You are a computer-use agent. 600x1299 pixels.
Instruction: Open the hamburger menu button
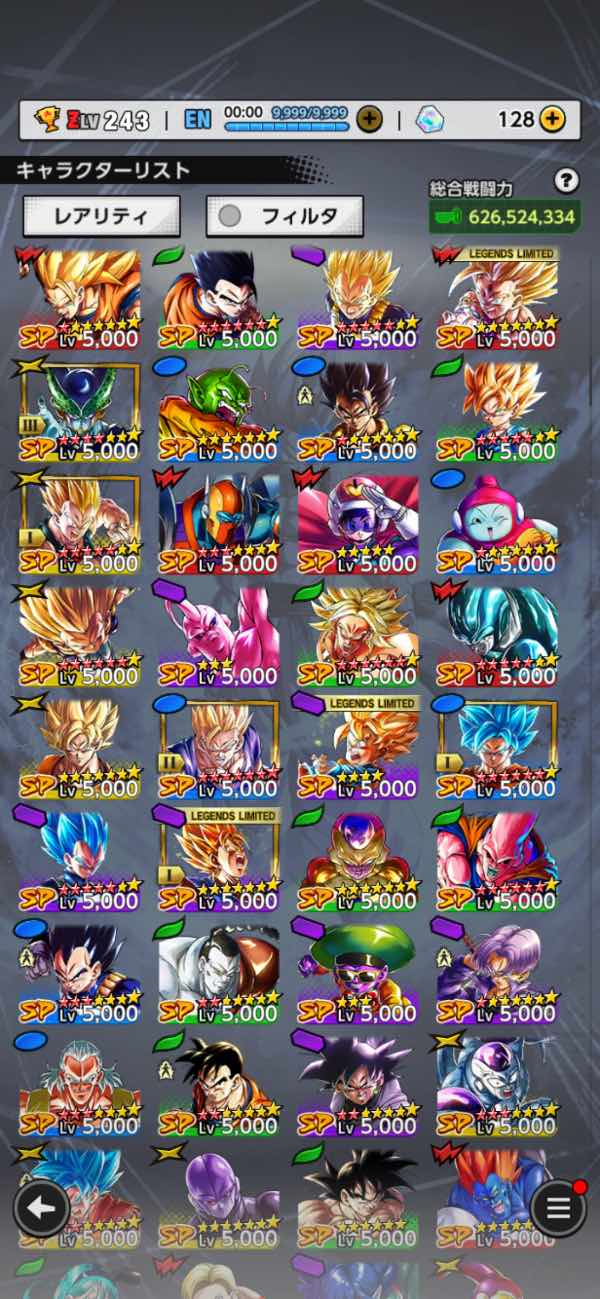pos(558,1208)
